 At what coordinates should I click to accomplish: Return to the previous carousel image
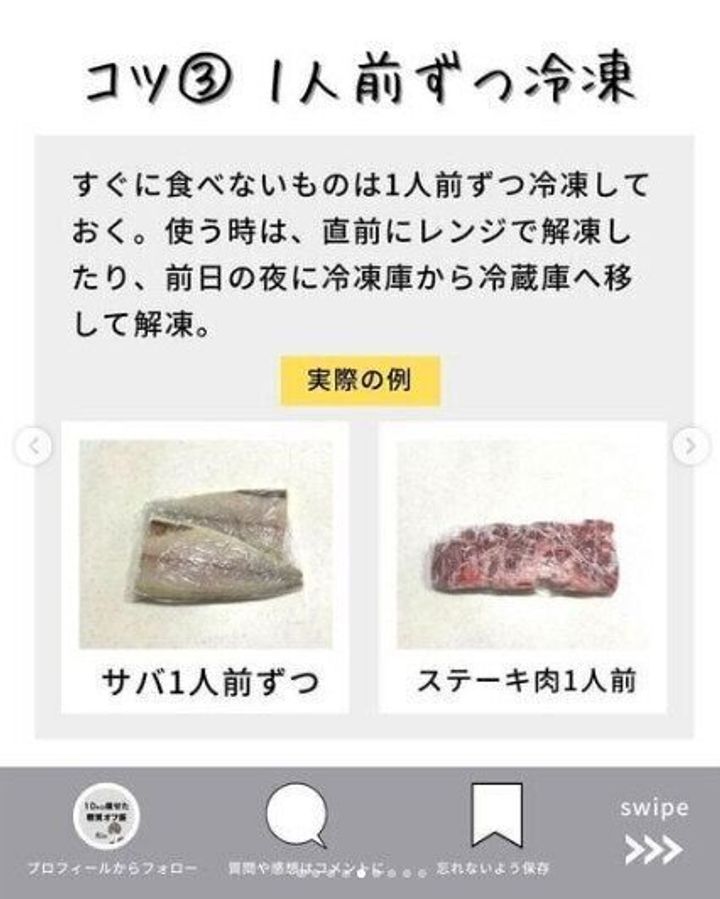[x=34, y=446]
